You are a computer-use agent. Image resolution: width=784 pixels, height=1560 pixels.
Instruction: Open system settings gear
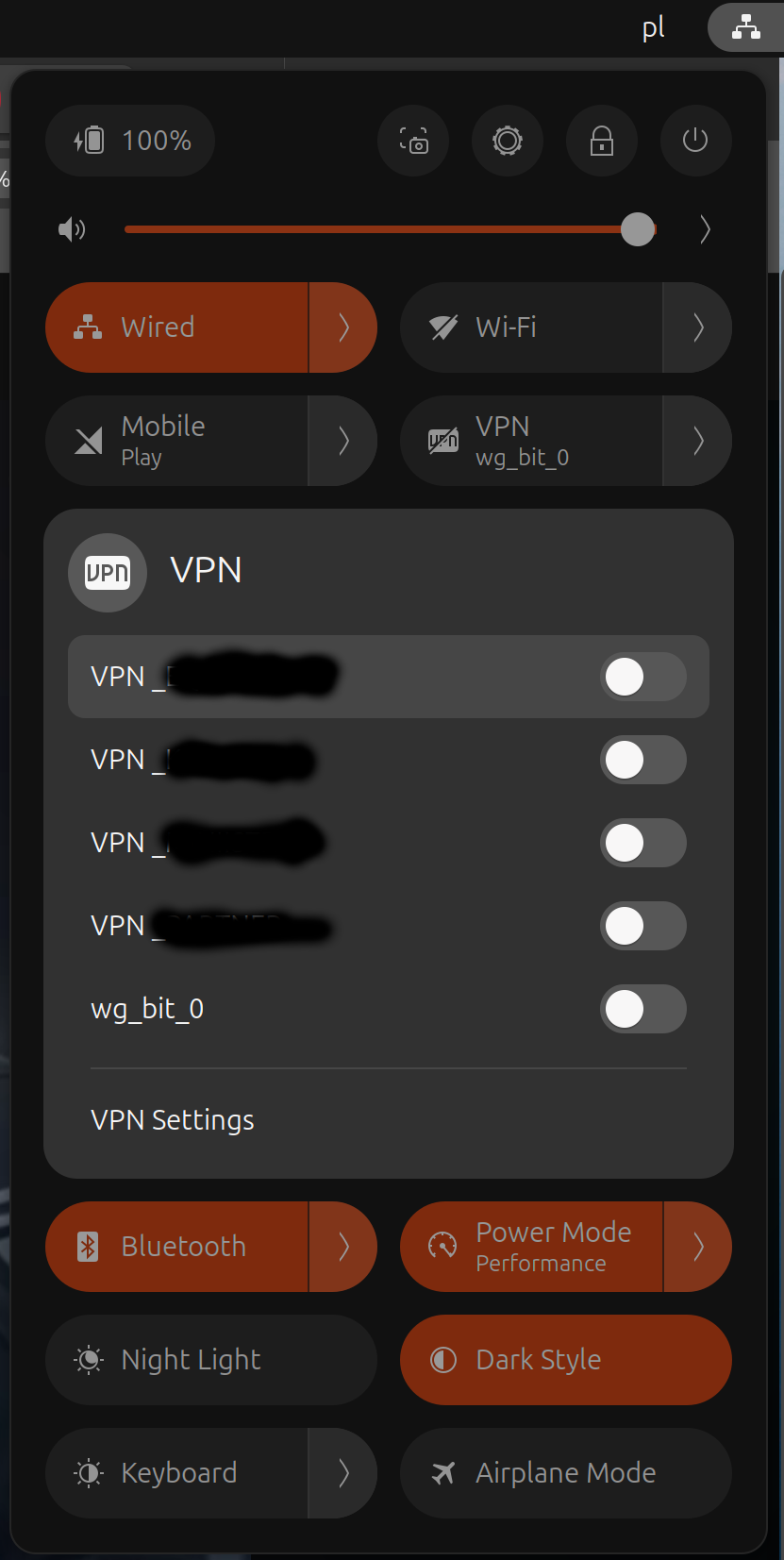(x=508, y=141)
